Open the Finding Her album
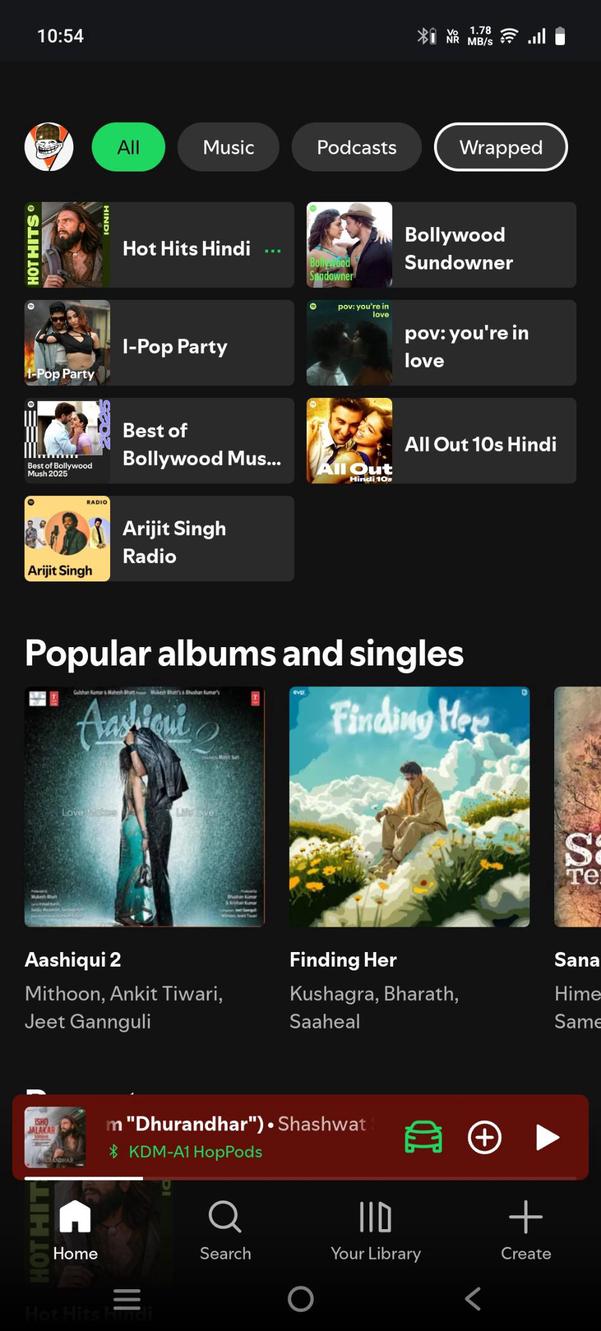This screenshot has width=601, height=1331. pyautogui.click(x=409, y=806)
